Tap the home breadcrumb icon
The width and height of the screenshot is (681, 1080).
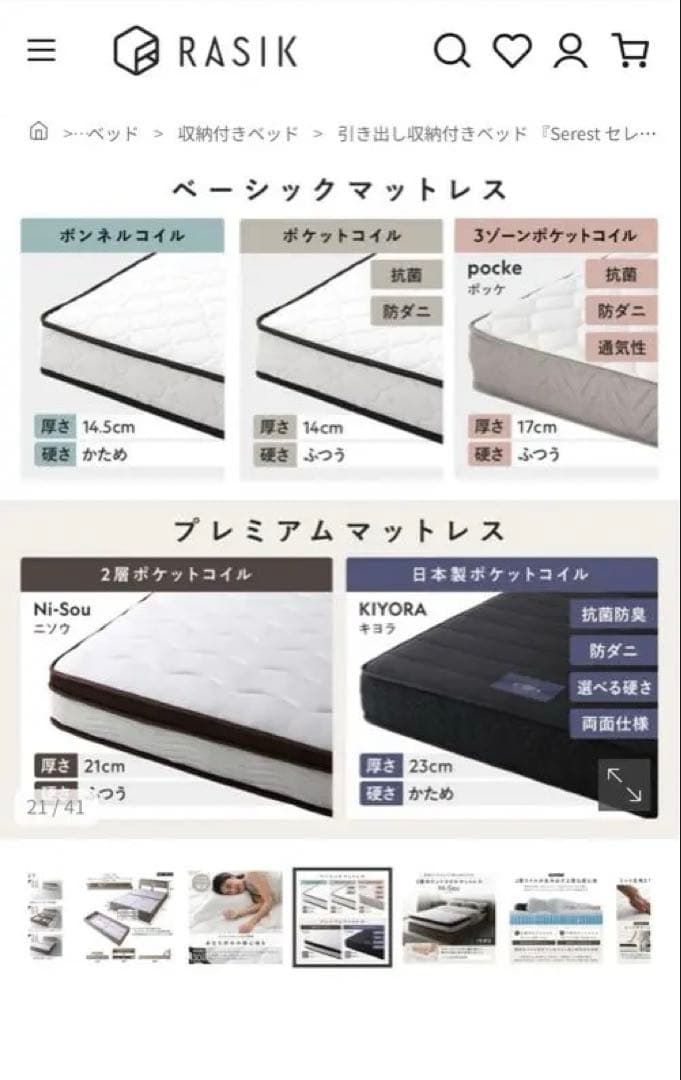tap(38, 132)
